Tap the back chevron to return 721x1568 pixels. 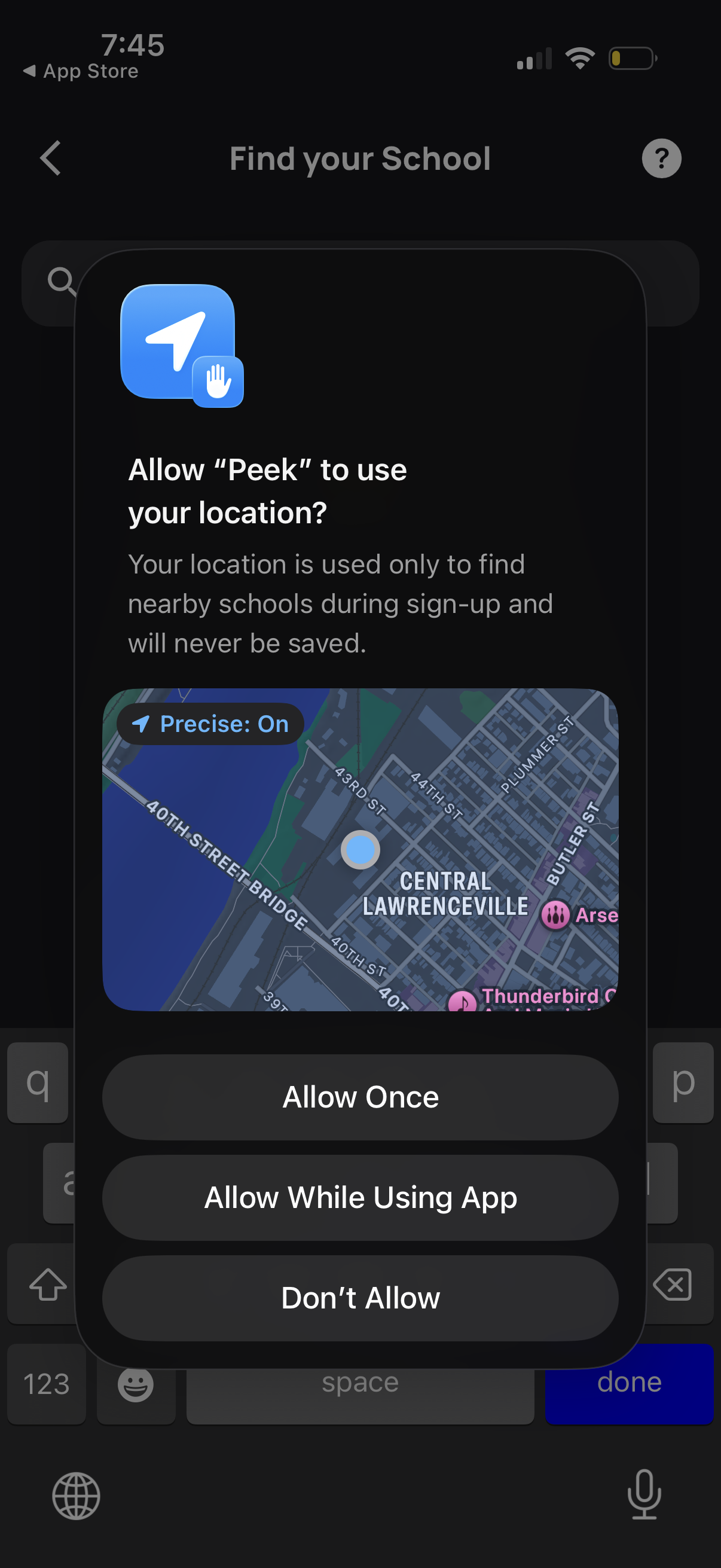point(48,159)
